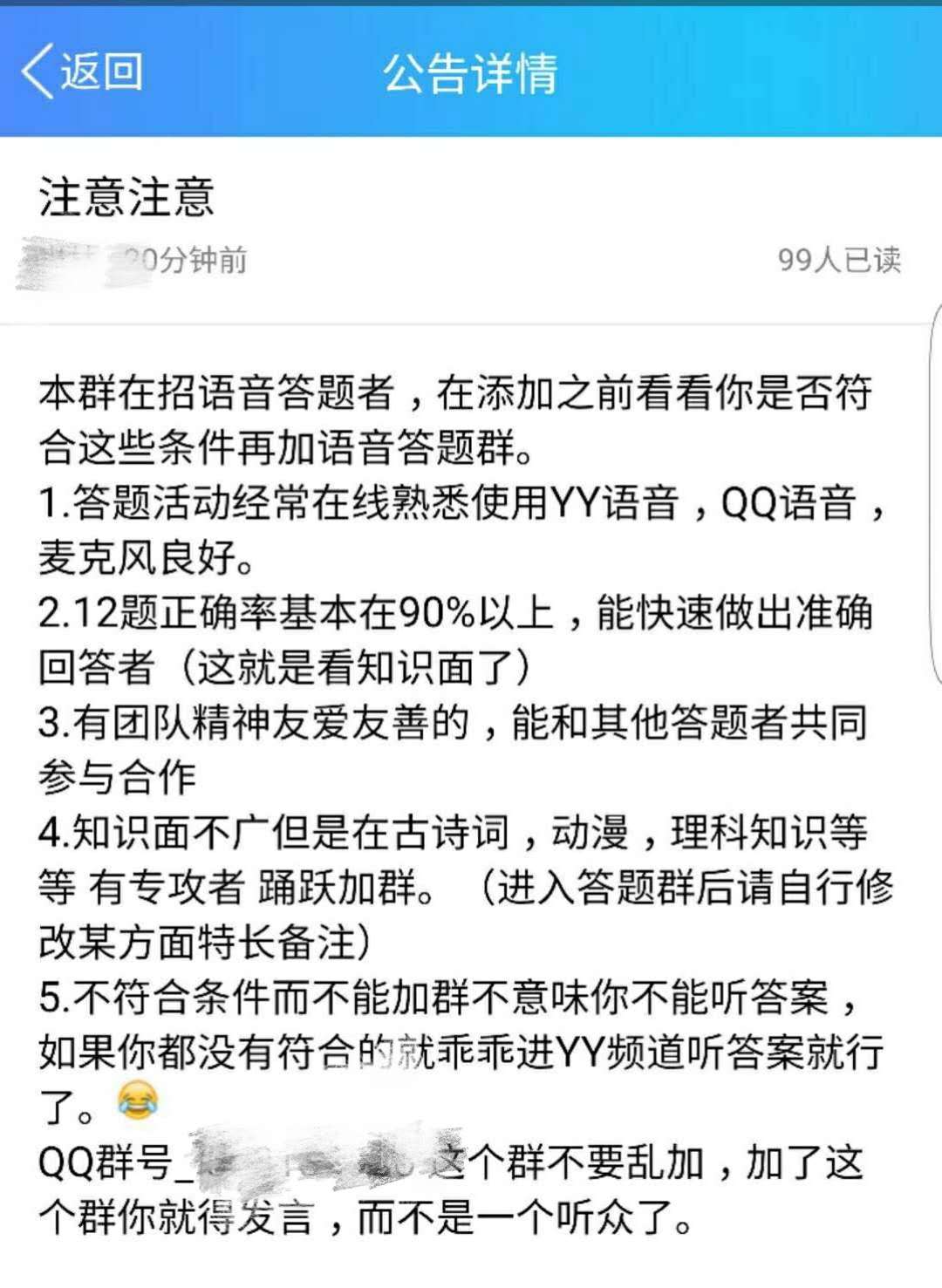Go back using the 返回 button

click(83, 72)
